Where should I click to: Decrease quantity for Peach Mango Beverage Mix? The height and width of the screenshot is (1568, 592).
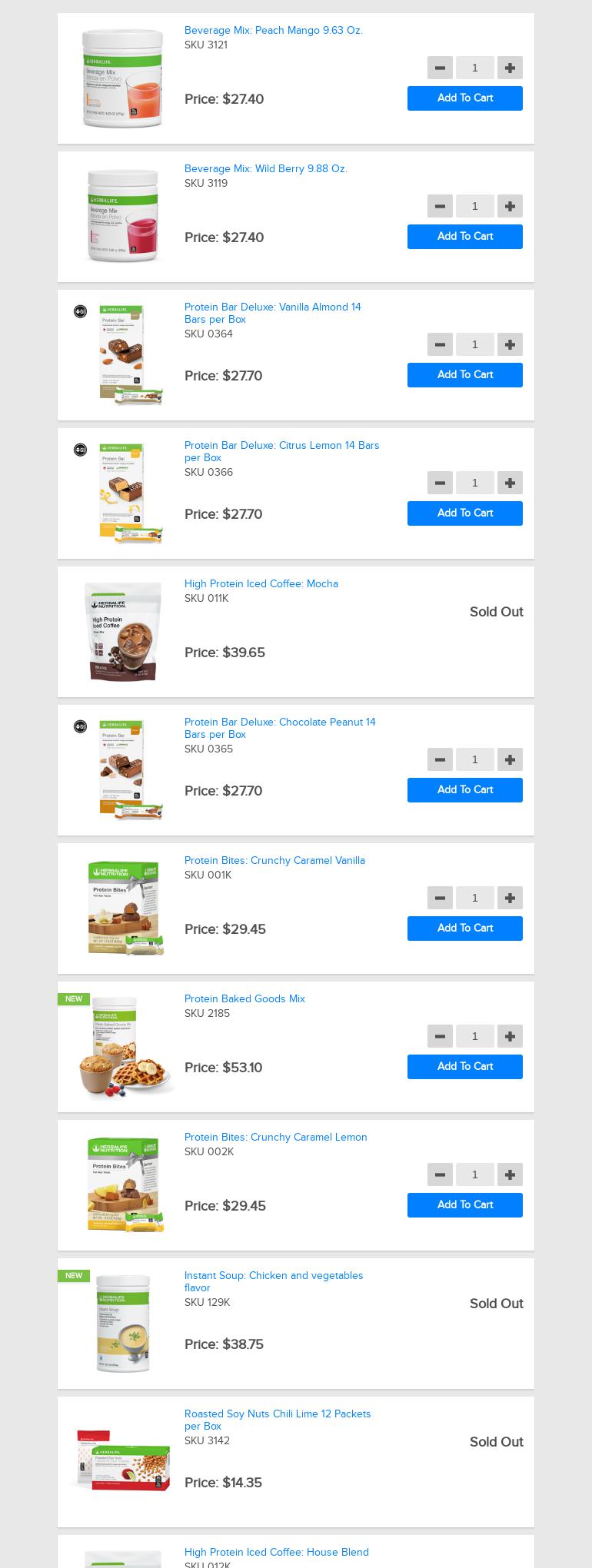[440, 68]
